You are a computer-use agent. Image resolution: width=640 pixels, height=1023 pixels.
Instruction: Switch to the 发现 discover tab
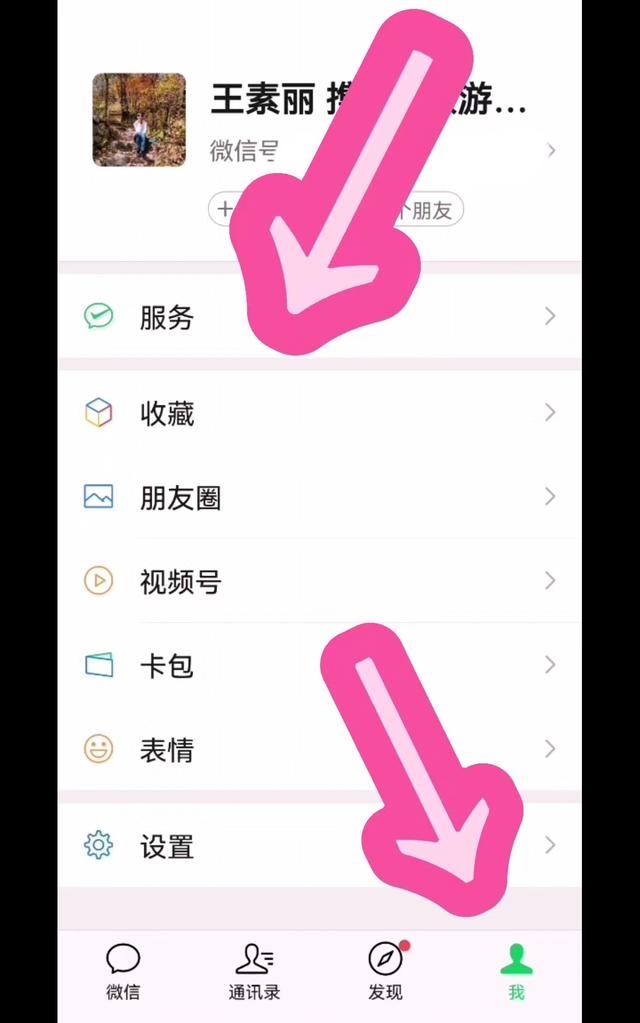pos(385,972)
